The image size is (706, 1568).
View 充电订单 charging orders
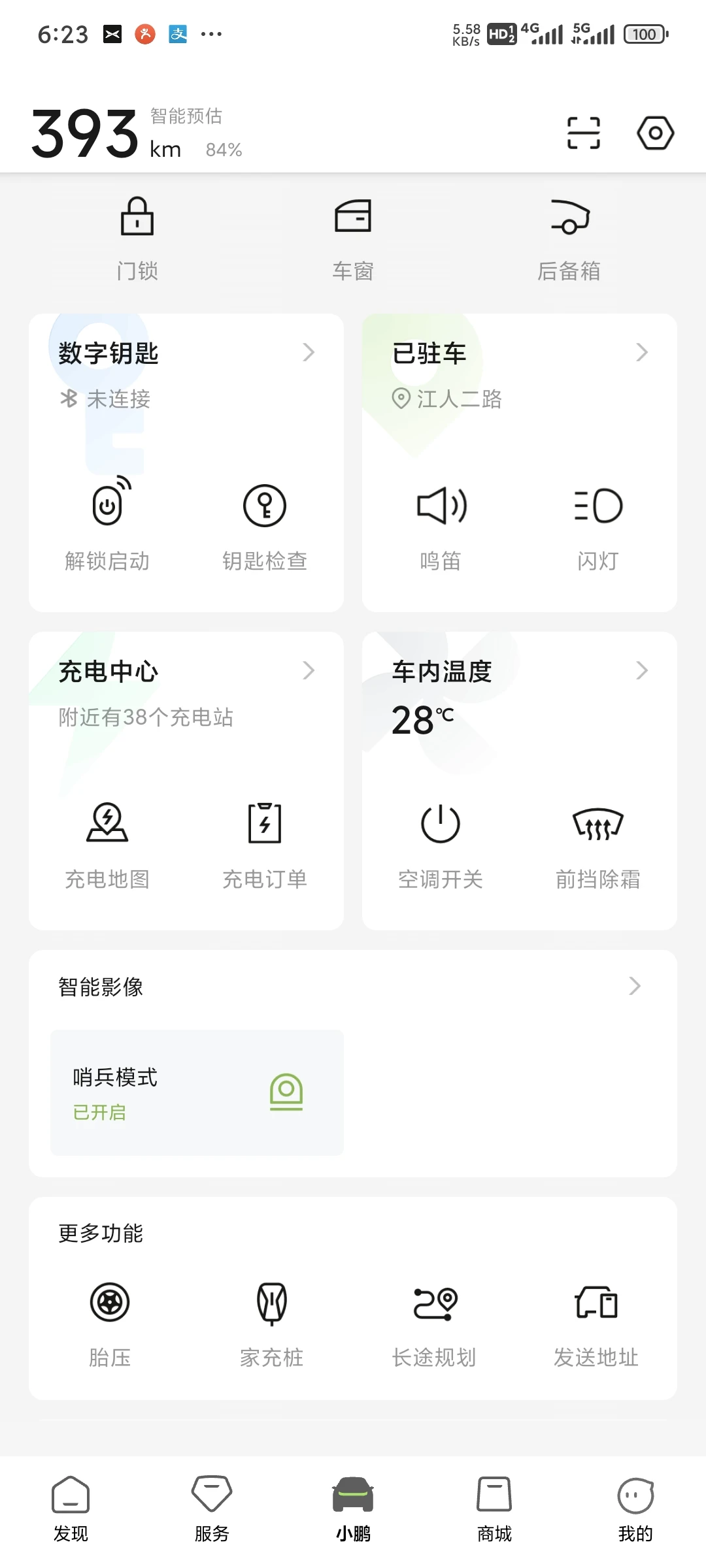[265, 843]
